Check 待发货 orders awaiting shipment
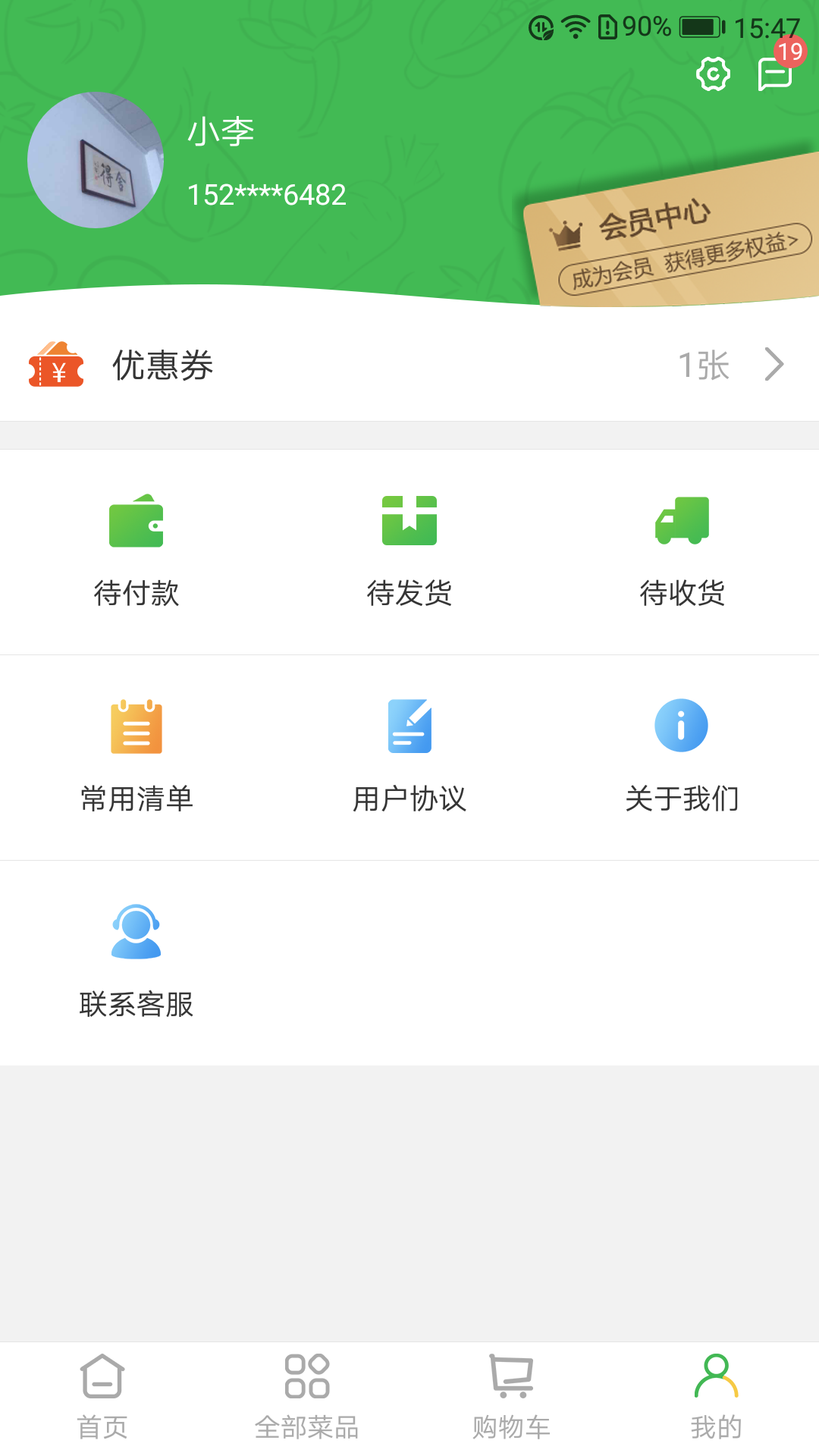The image size is (819, 1456). tap(409, 551)
